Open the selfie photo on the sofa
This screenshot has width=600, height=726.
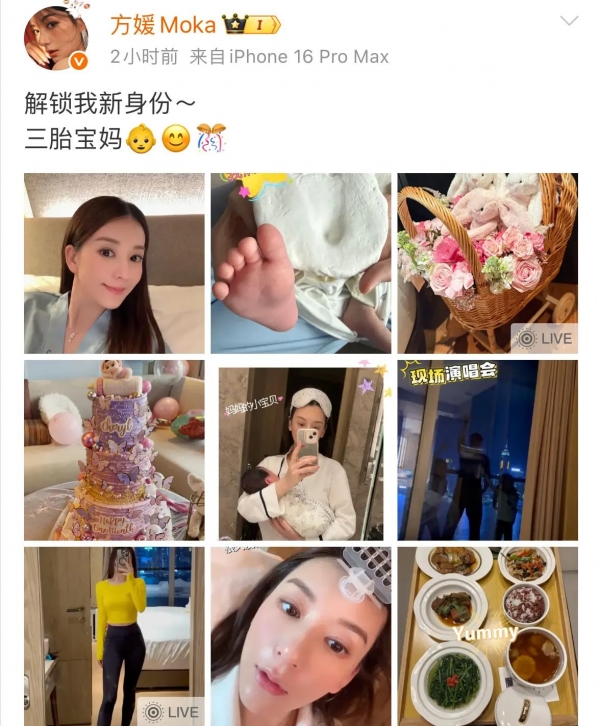[114, 263]
